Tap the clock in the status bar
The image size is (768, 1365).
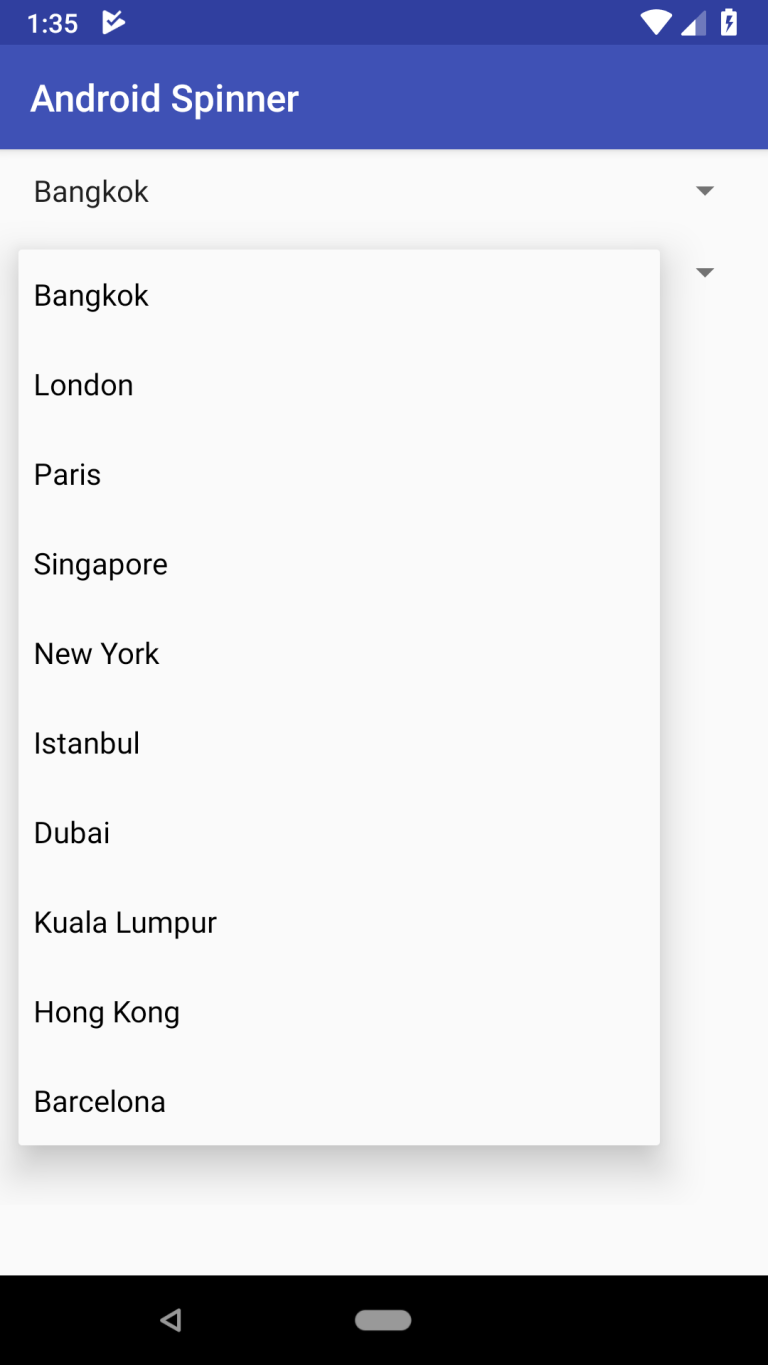51,21
